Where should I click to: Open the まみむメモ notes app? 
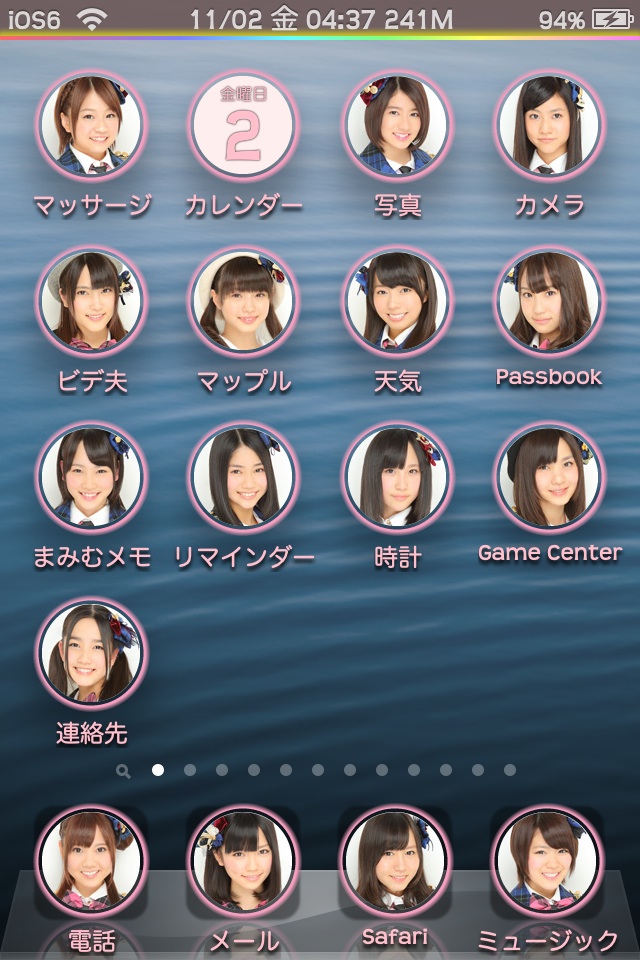(91, 477)
